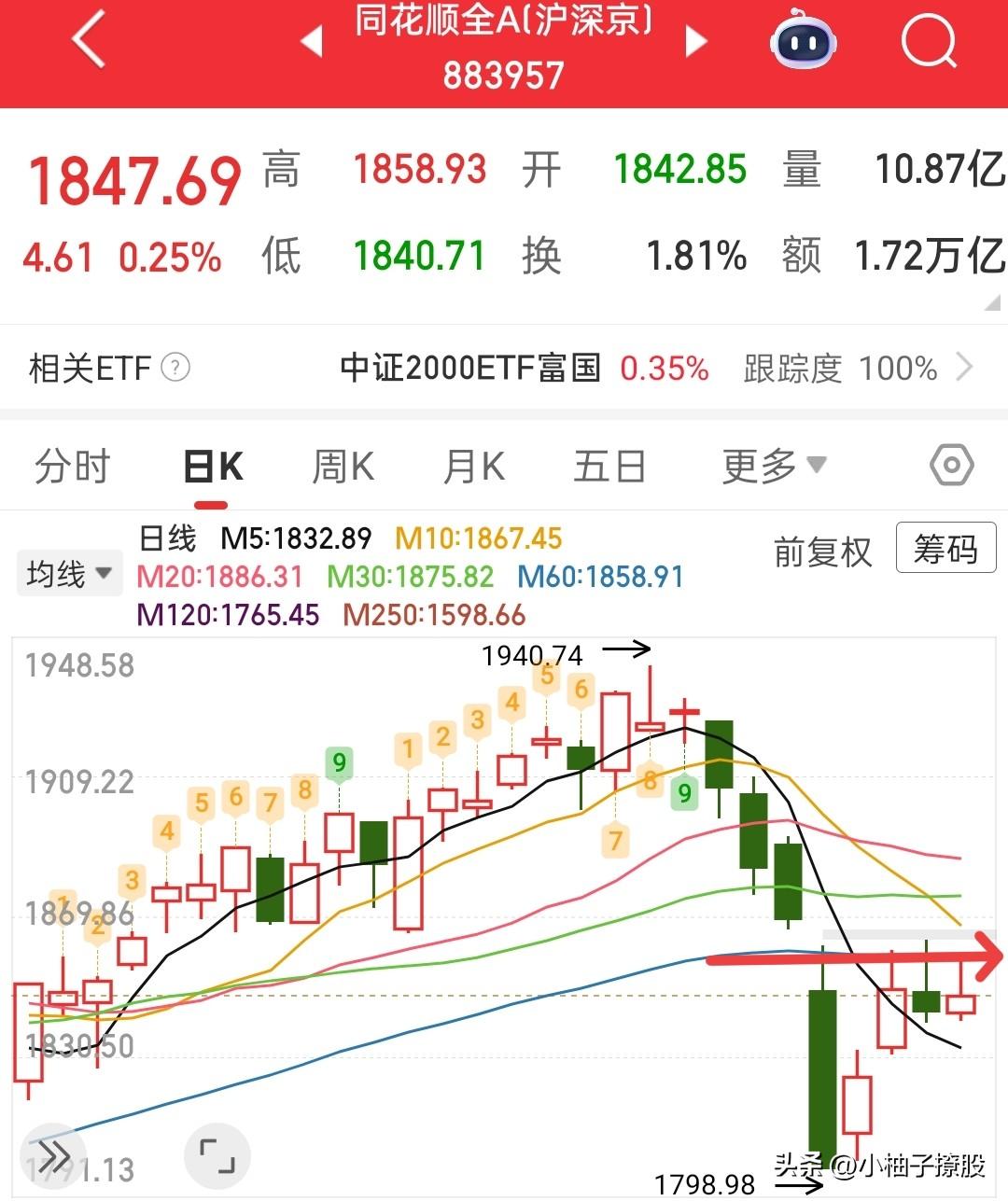Open the chart in fullscreen mode
Image resolution: width=1008 pixels, height=1201 pixels.
(x=217, y=1157)
